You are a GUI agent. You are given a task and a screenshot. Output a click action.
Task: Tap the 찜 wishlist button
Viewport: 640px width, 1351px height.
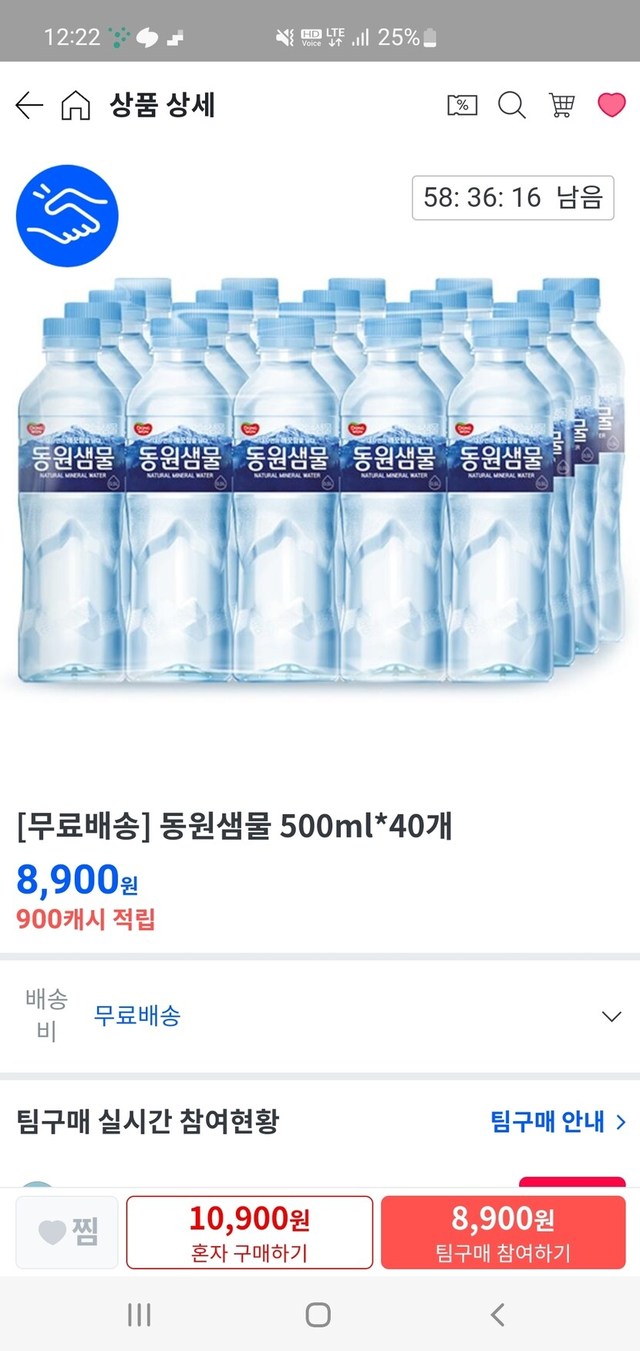coord(67,1232)
